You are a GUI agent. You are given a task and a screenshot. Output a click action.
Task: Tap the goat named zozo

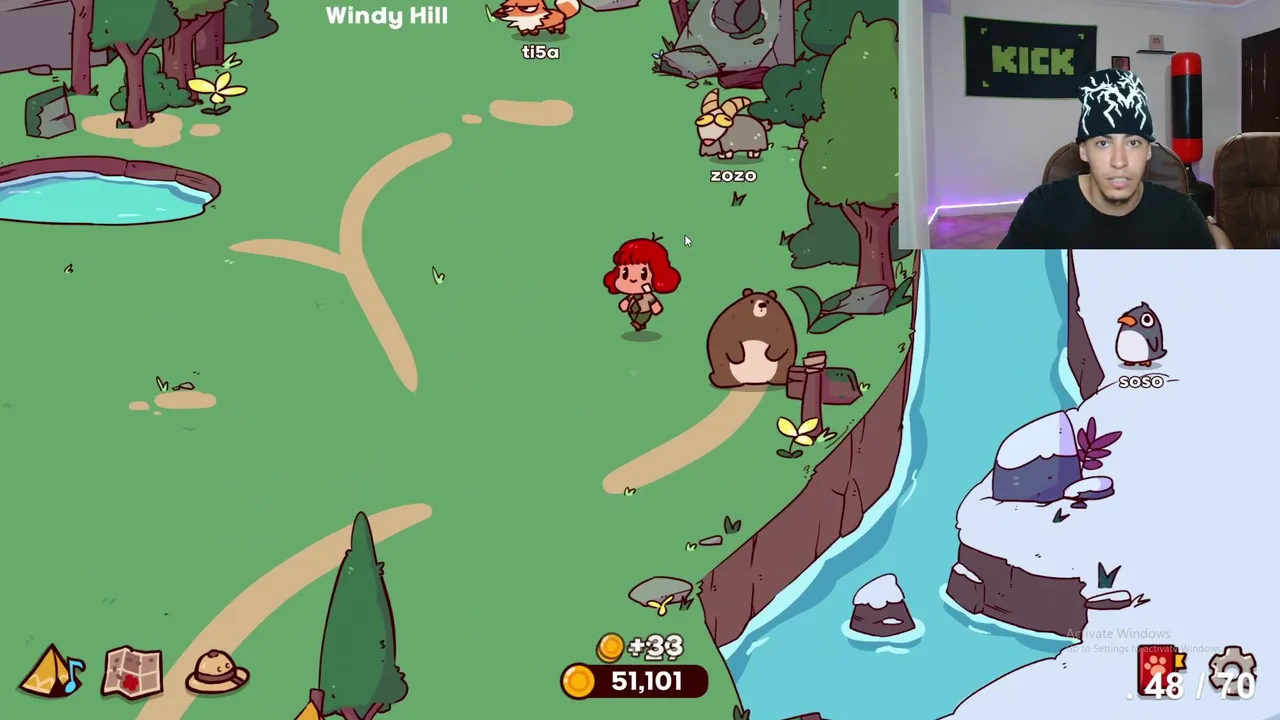732,127
